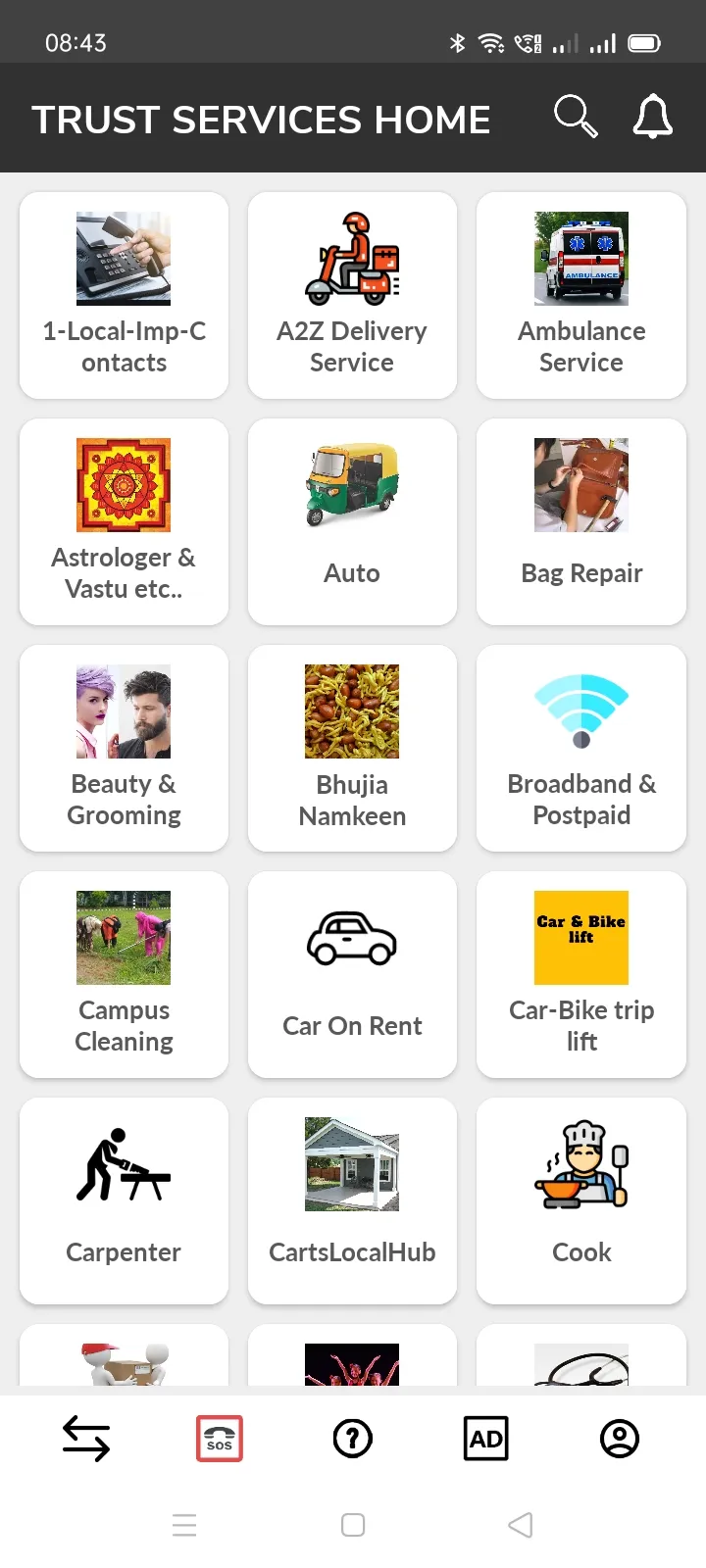Select Bag Repair service
The image size is (706, 1568).
pyautogui.click(x=581, y=521)
